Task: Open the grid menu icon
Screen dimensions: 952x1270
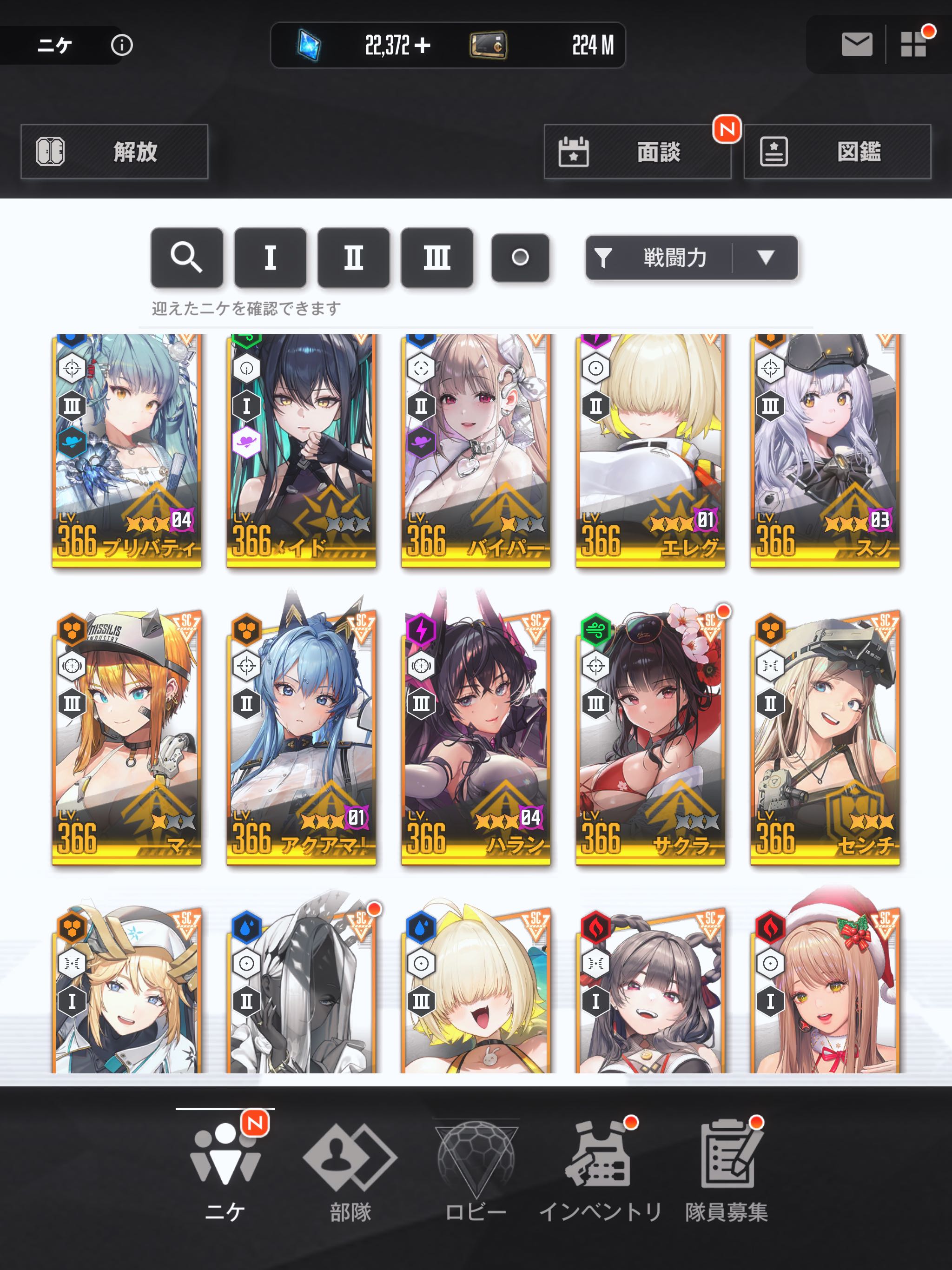Action: tap(913, 44)
